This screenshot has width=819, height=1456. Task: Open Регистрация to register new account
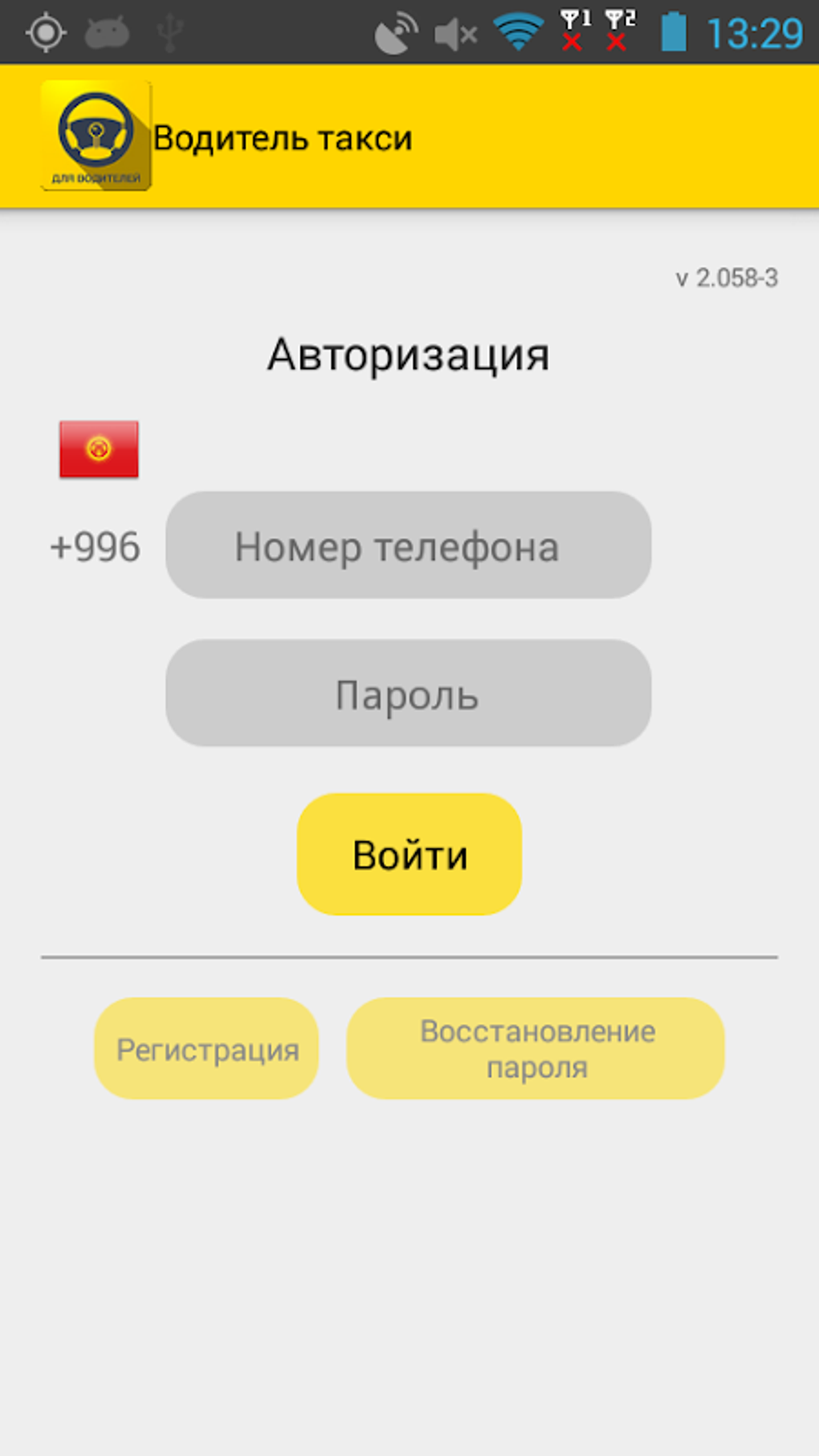click(206, 1048)
